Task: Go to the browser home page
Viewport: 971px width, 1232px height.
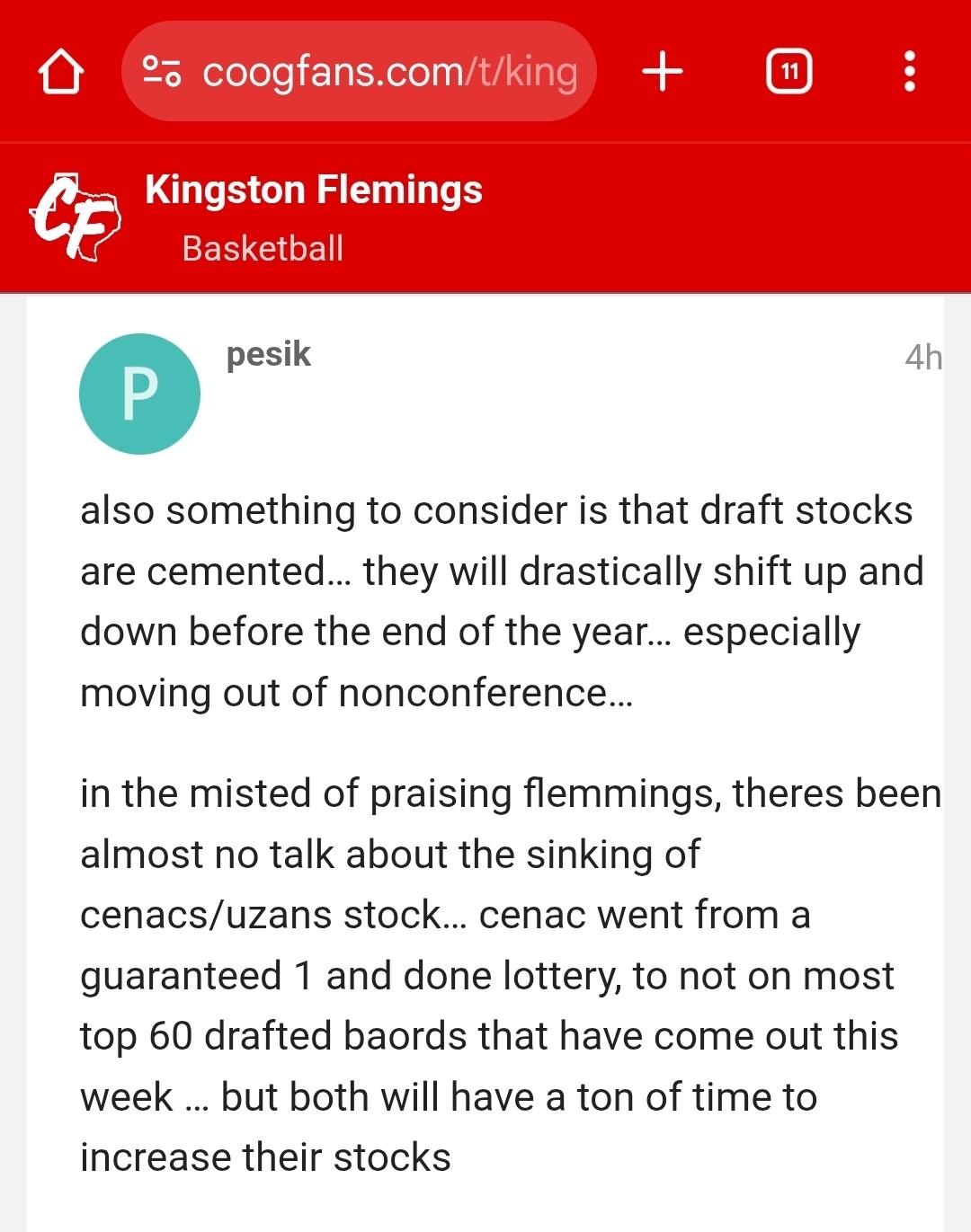Action: (x=60, y=72)
